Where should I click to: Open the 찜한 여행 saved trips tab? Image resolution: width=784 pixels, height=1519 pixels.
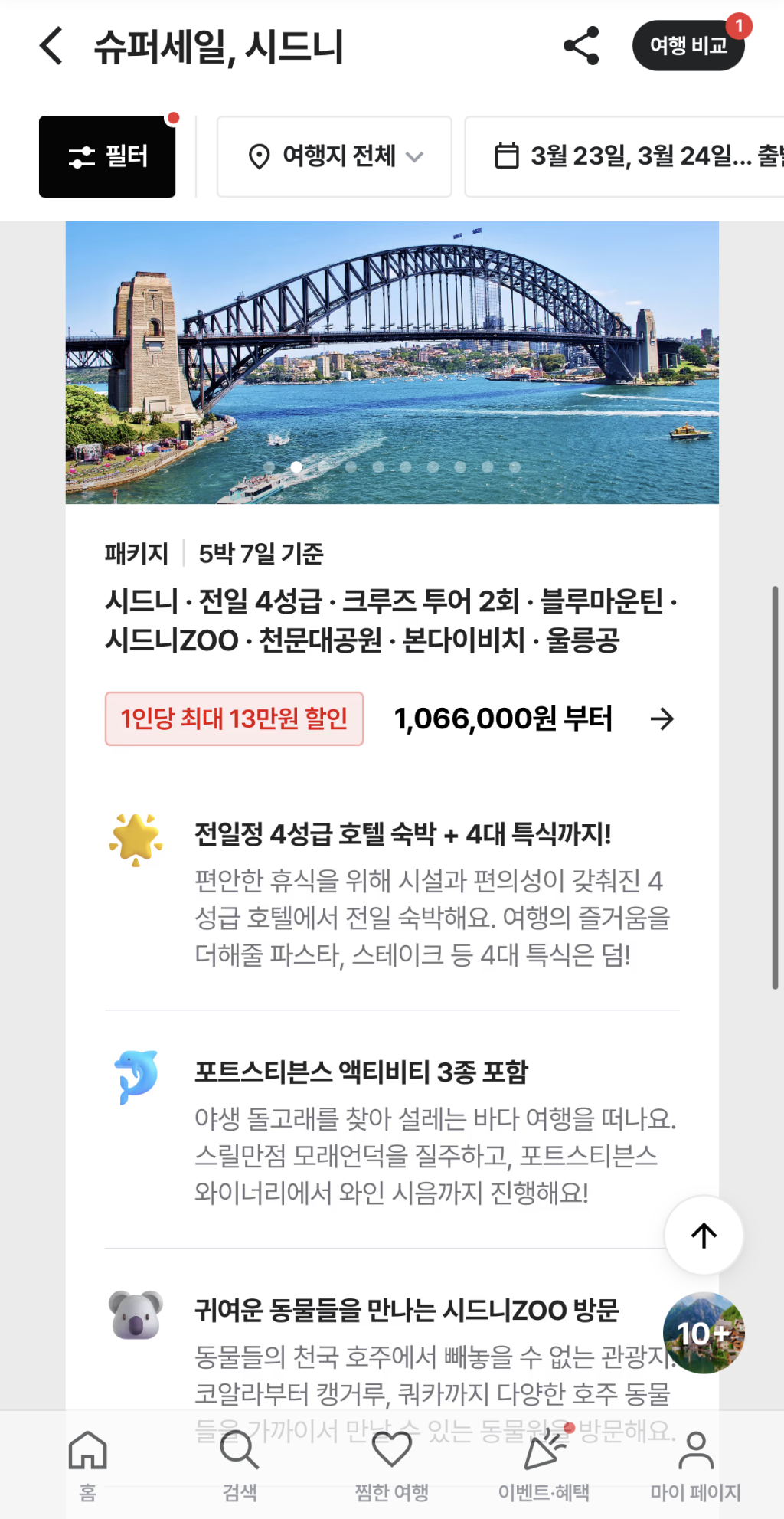click(x=391, y=1465)
